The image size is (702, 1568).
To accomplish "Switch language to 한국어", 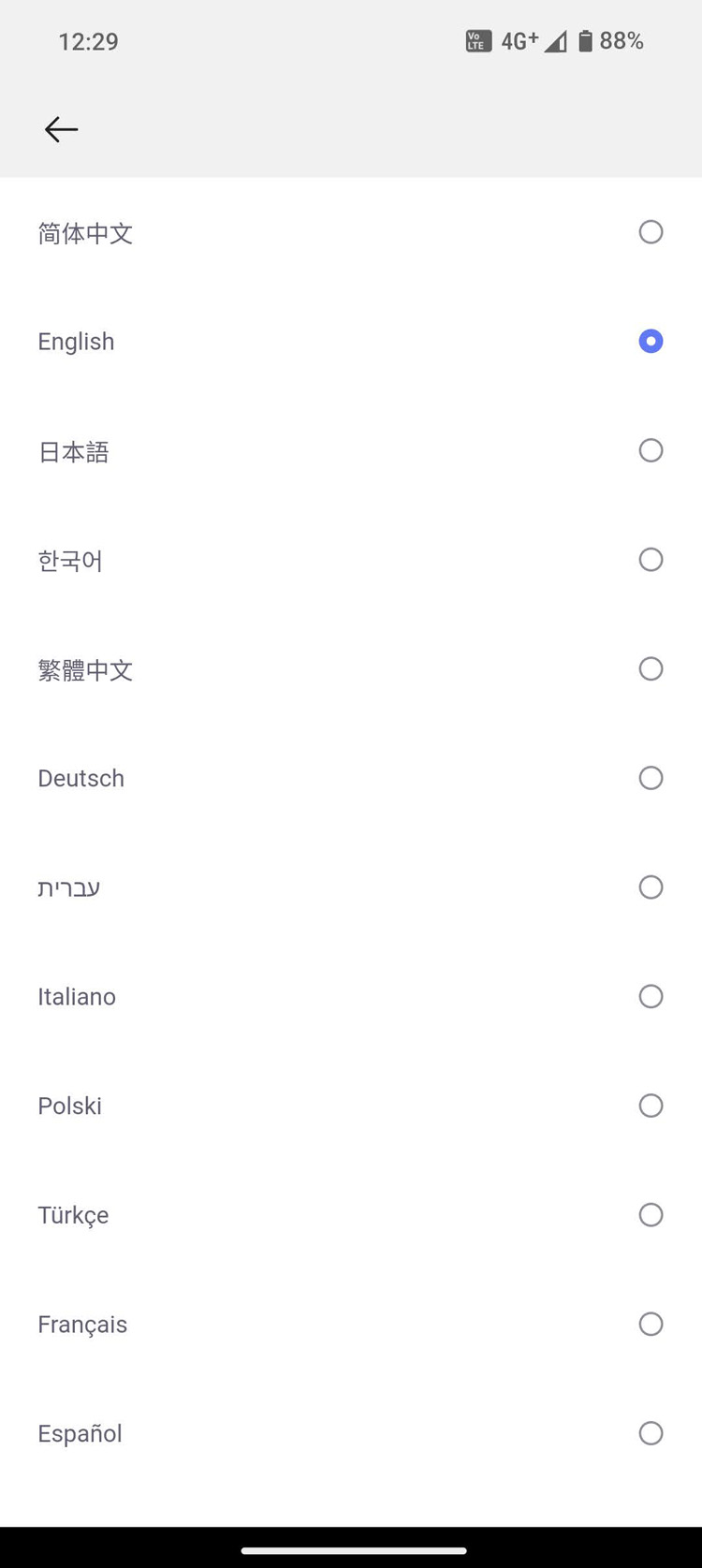I will (x=351, y=560).
